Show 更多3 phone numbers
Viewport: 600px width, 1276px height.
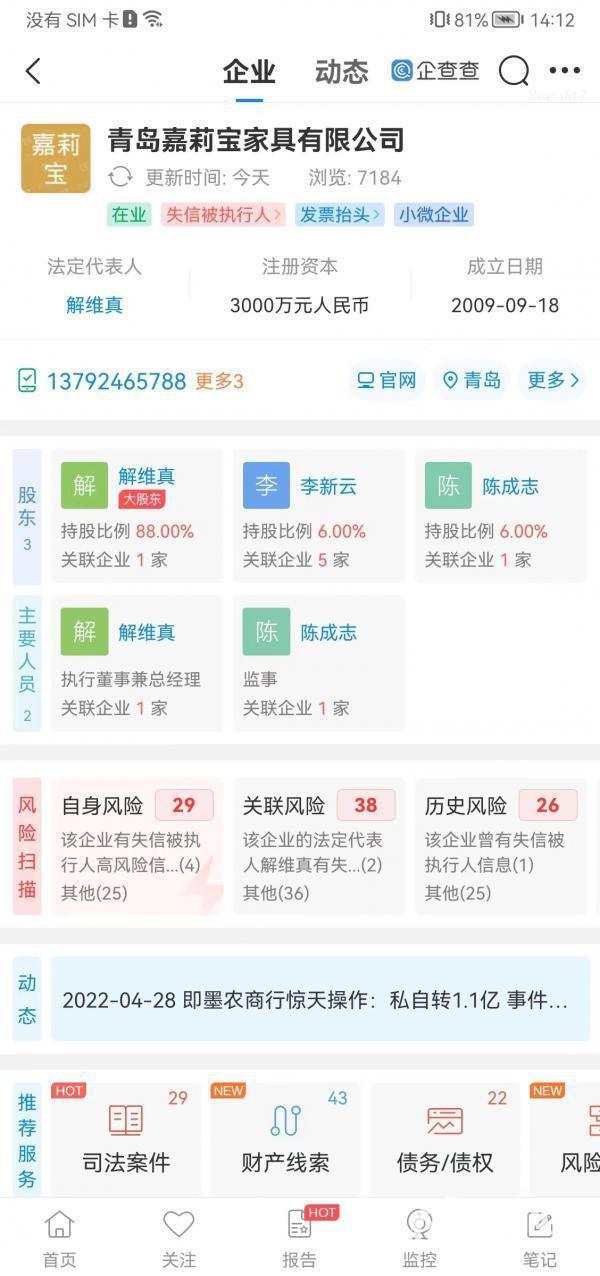point(219,381)
